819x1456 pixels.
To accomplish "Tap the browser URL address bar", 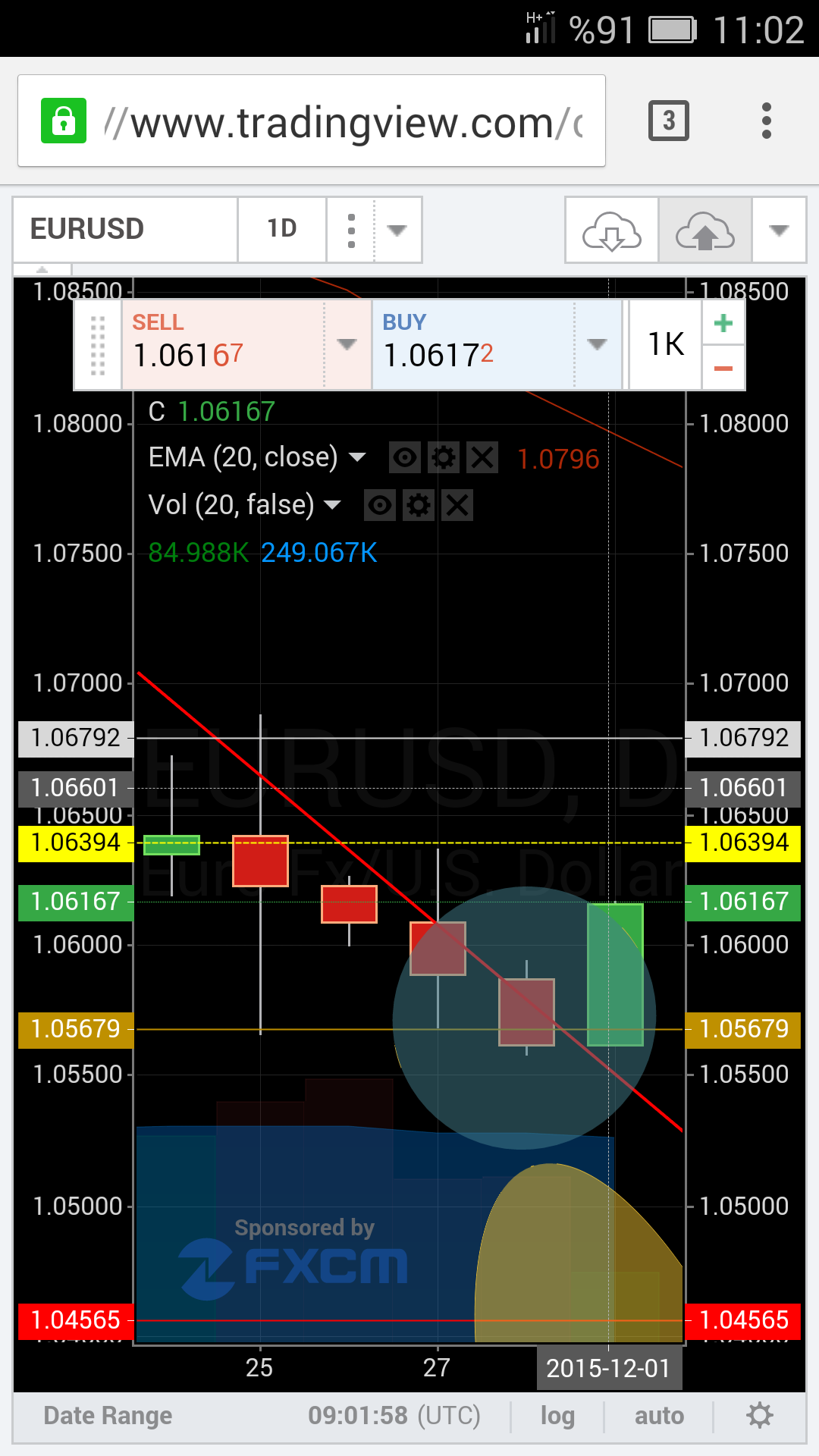I will click(x=312, y=121).
